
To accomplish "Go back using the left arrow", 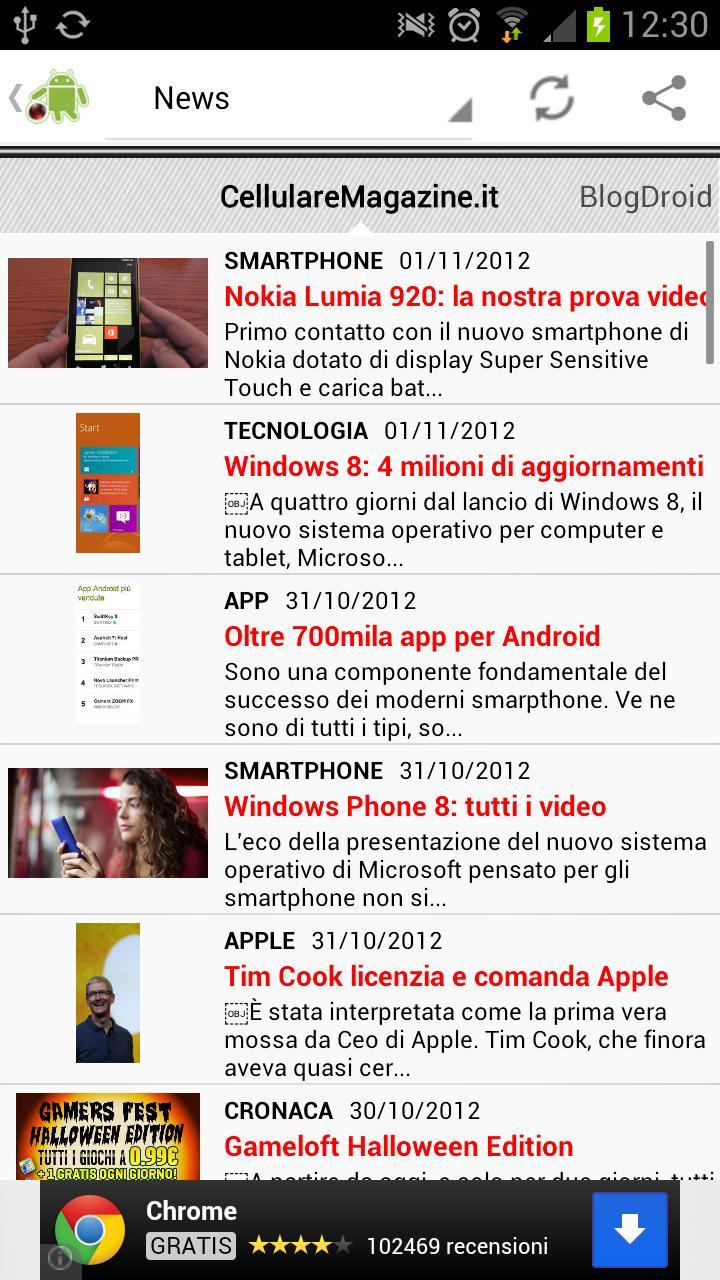I will 13,97.
